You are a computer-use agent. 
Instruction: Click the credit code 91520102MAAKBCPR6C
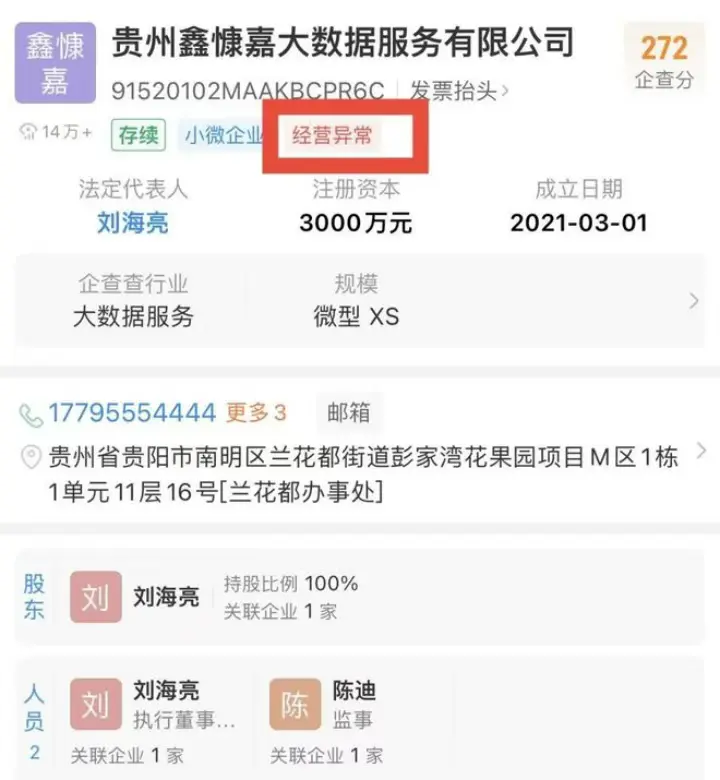click(248, 89)
